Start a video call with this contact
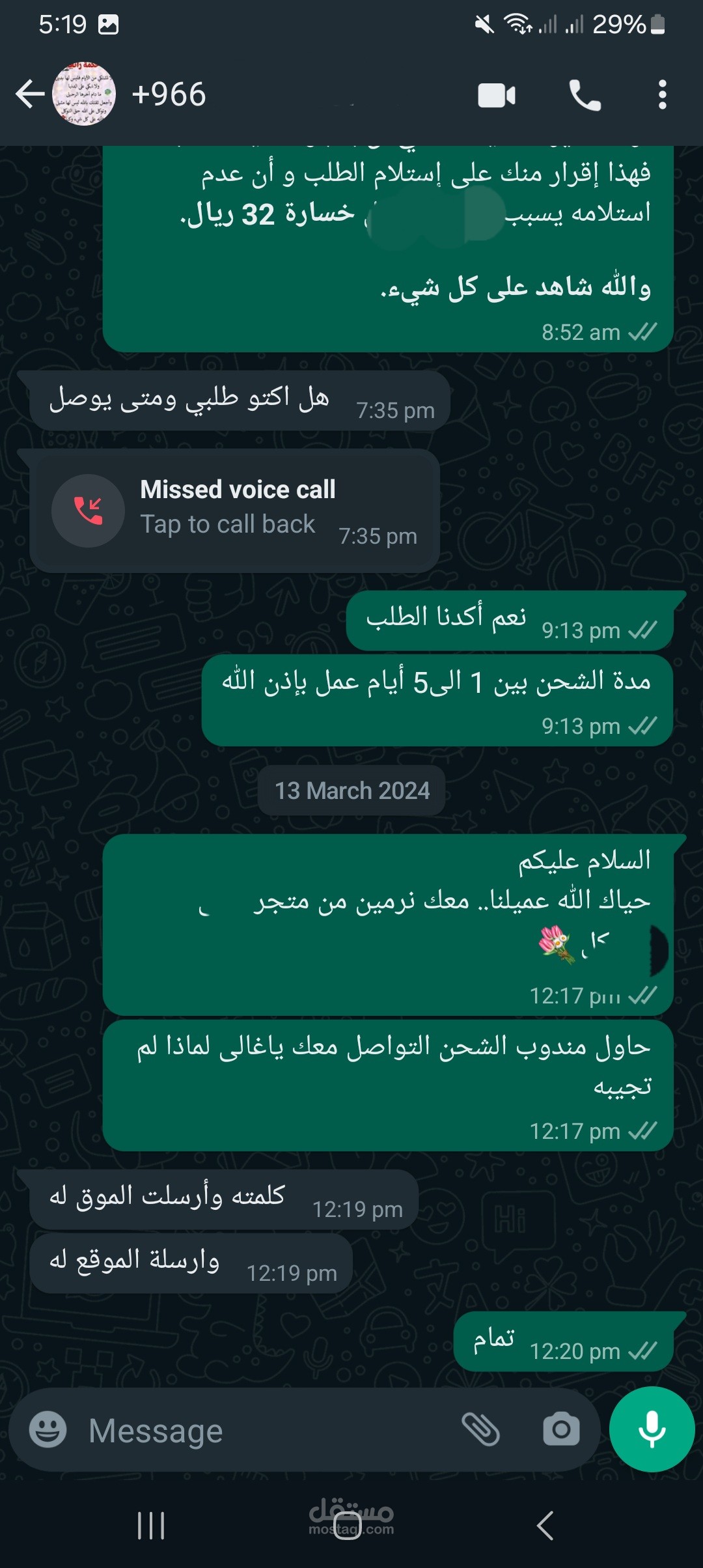The width and height of the screenshot is (703, 1568). pyautogui.click(x=497, y=95)
